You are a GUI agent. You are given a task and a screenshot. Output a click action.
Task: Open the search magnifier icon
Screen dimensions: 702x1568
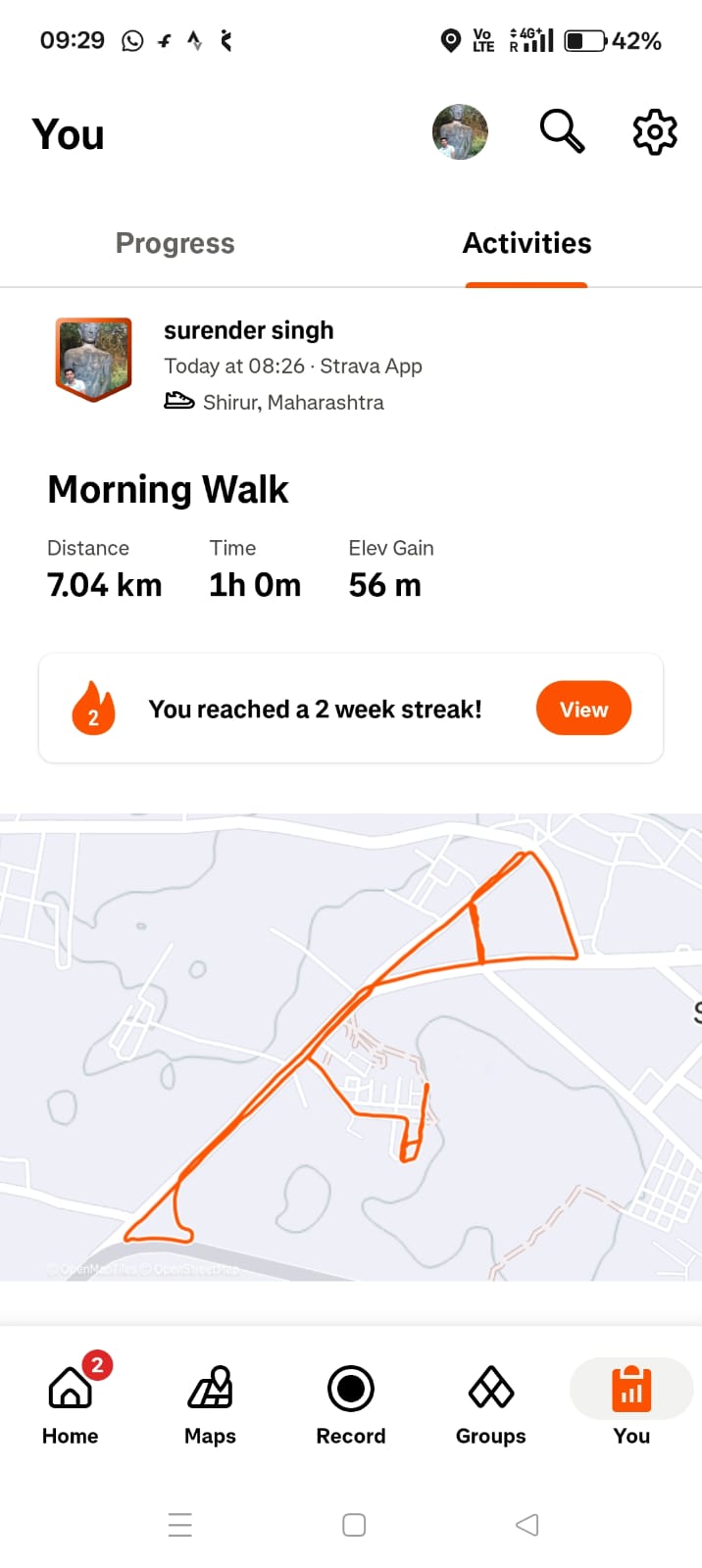coord(562,131)
